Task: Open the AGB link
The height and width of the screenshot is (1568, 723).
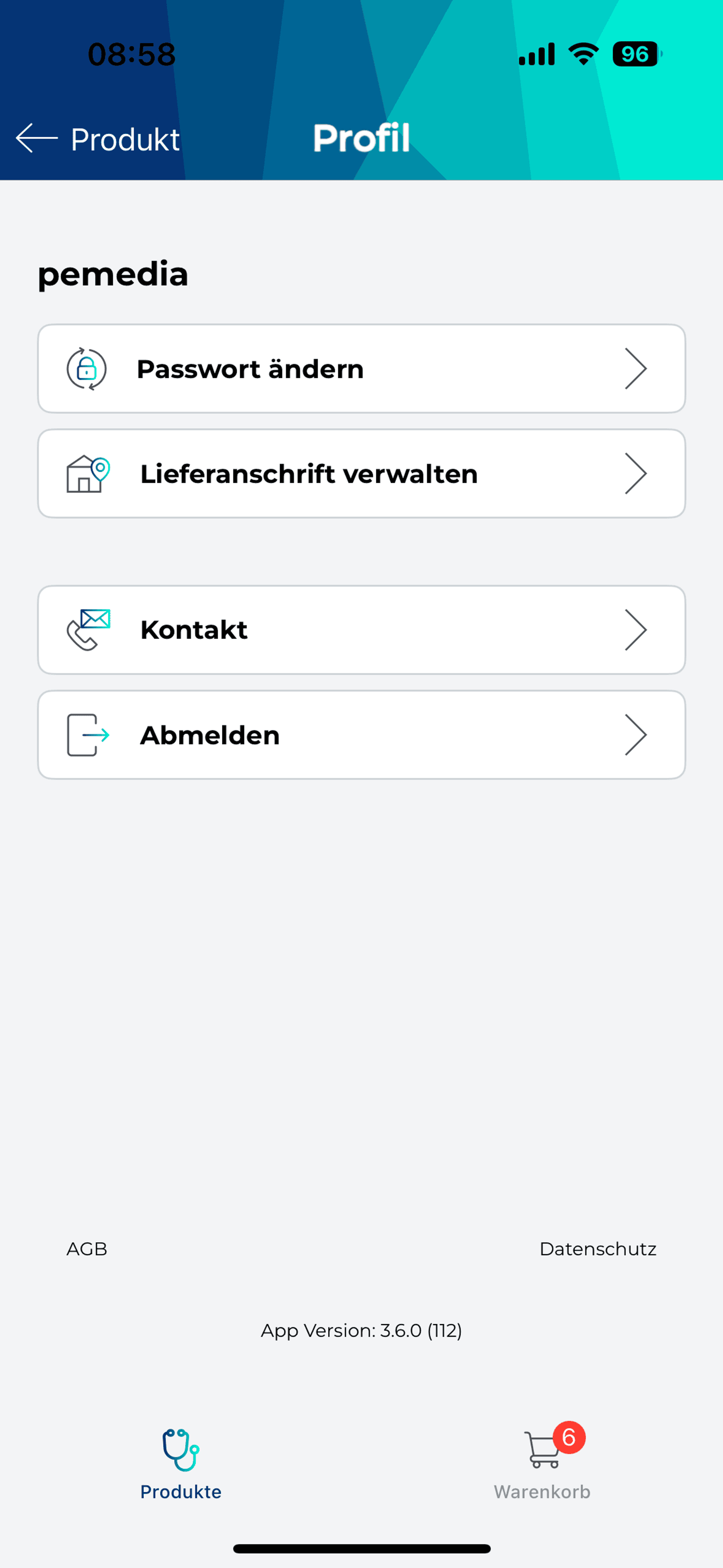Action: click(87, 1249)
